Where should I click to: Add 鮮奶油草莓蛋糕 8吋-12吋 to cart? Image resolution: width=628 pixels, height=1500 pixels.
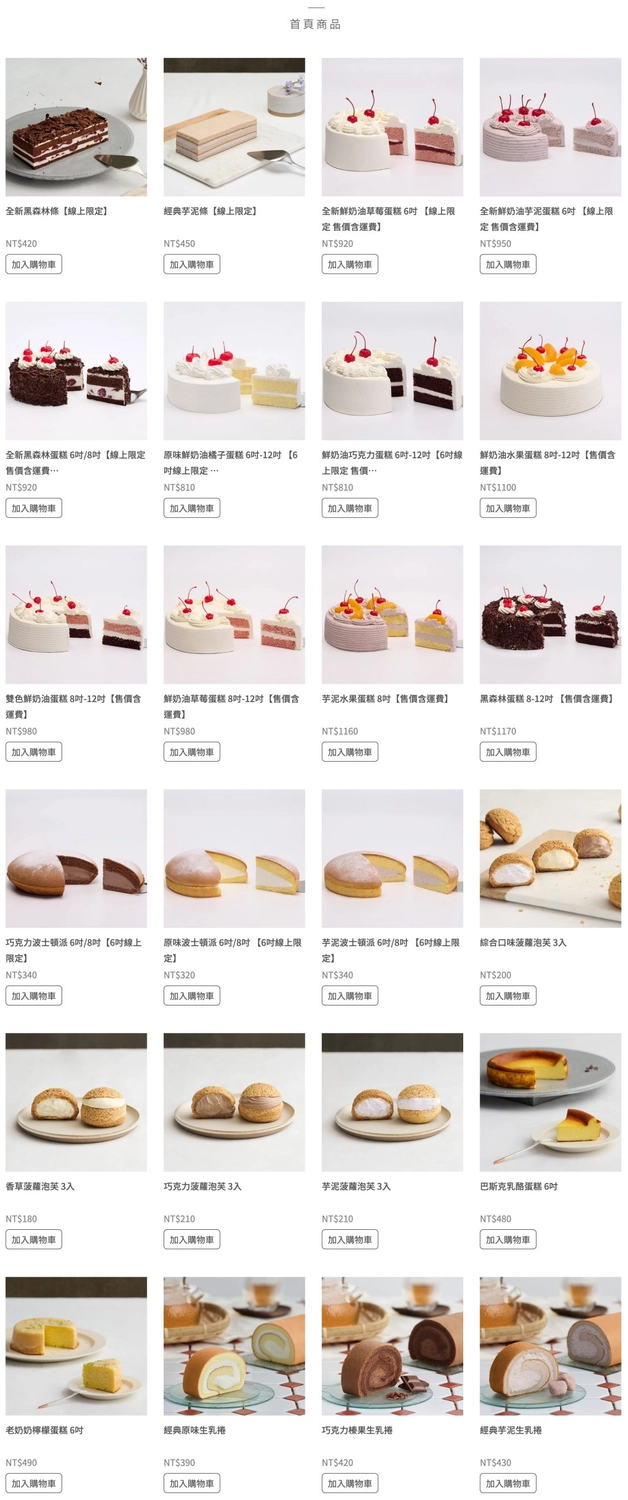[191, 752]
